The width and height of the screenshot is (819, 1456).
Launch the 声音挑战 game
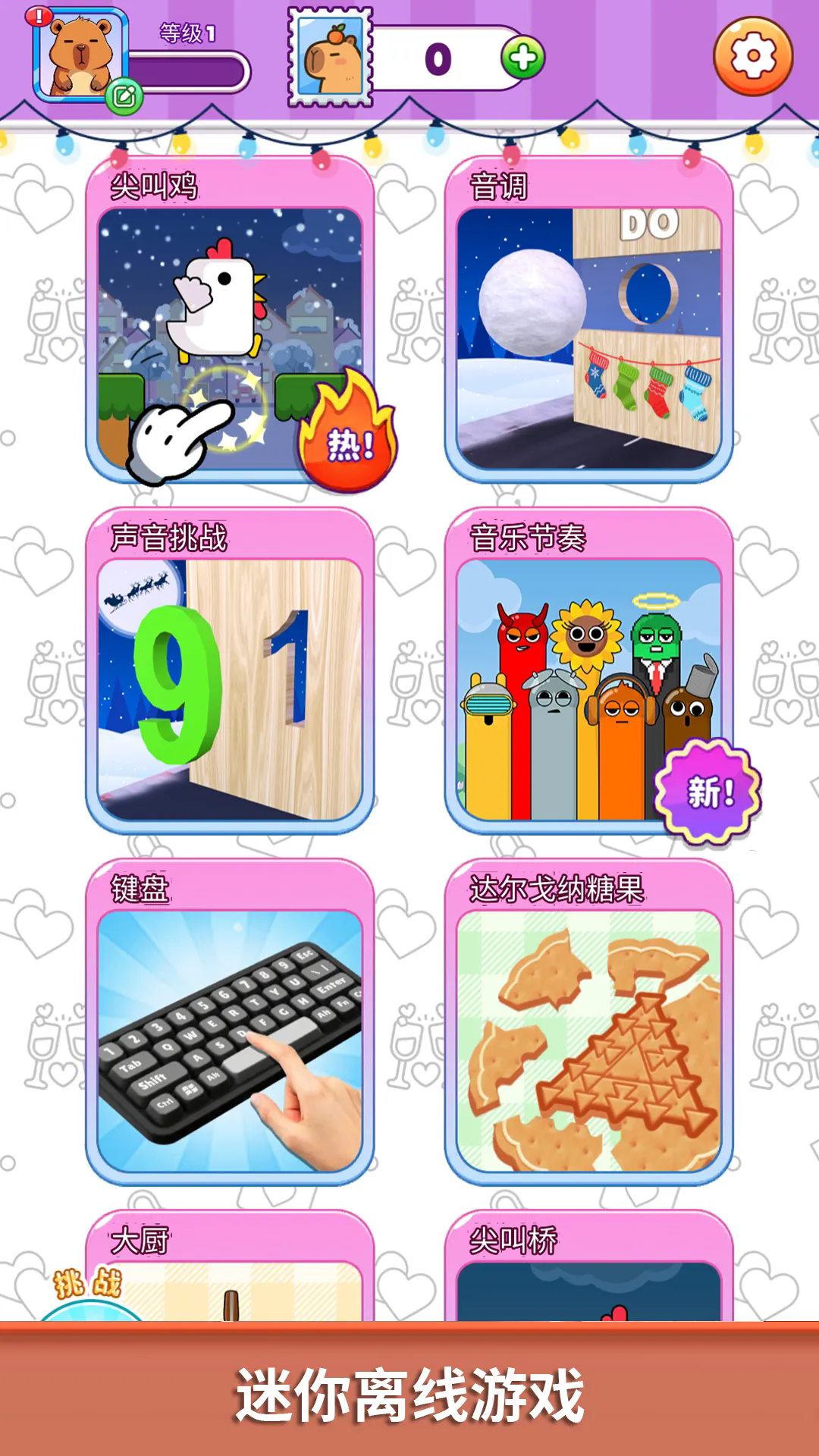coord(230,689)
